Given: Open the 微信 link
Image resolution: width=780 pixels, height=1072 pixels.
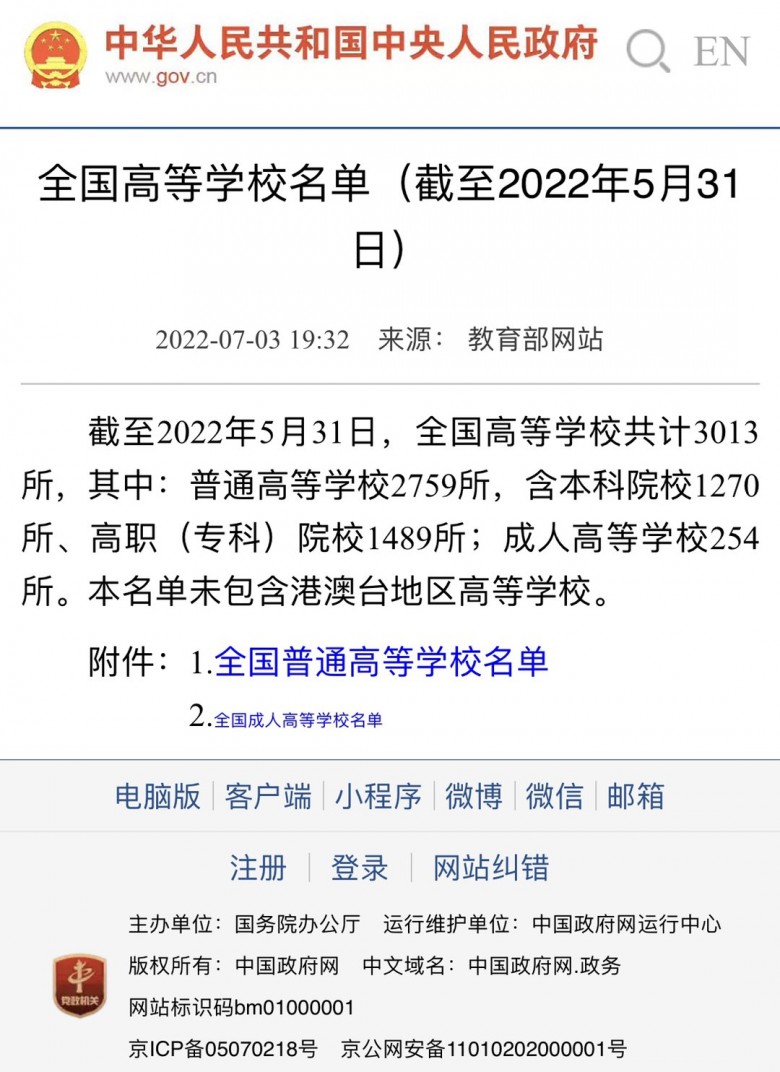Looking at the screenshot, I should click(554, 796).
